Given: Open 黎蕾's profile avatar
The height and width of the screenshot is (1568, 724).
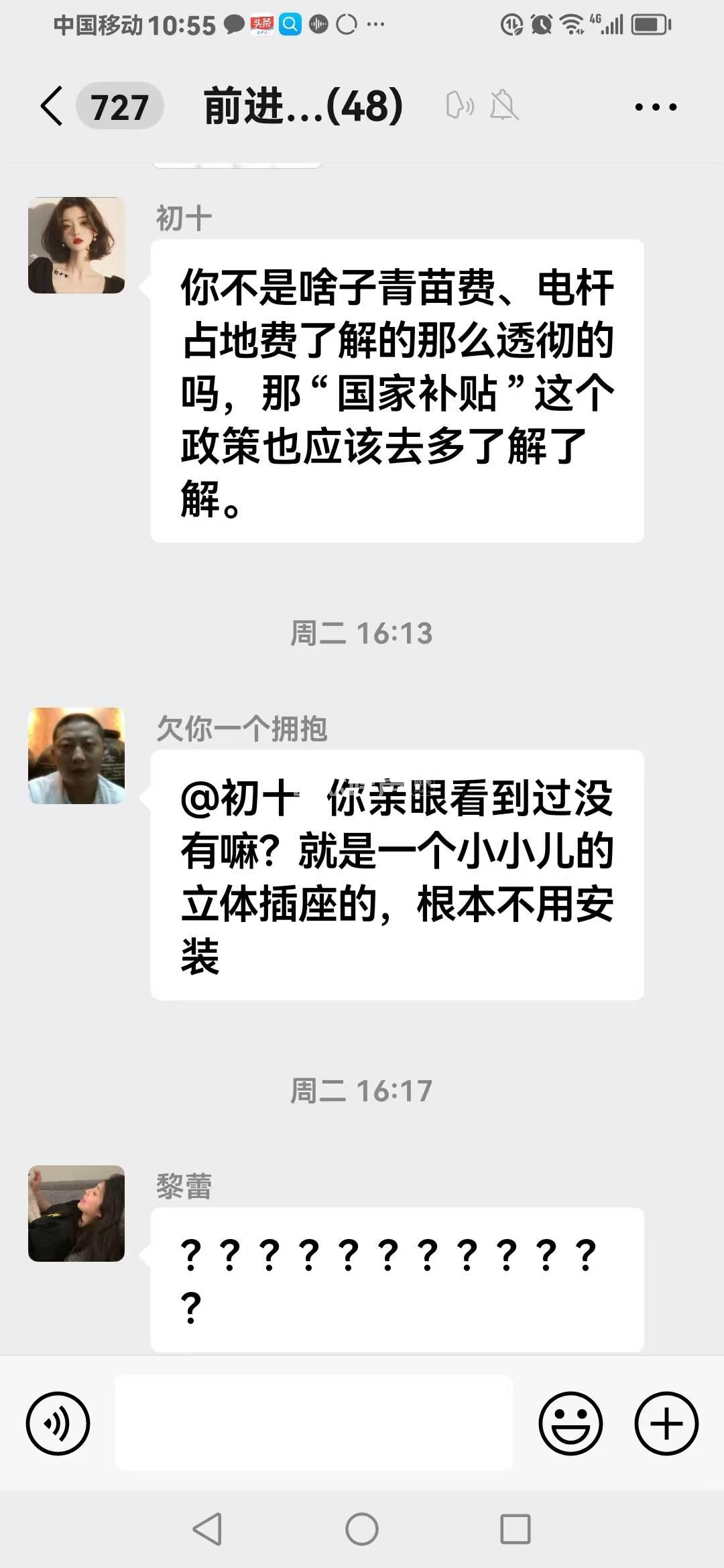Looking at the screenshot, I should pos(76,1214).
